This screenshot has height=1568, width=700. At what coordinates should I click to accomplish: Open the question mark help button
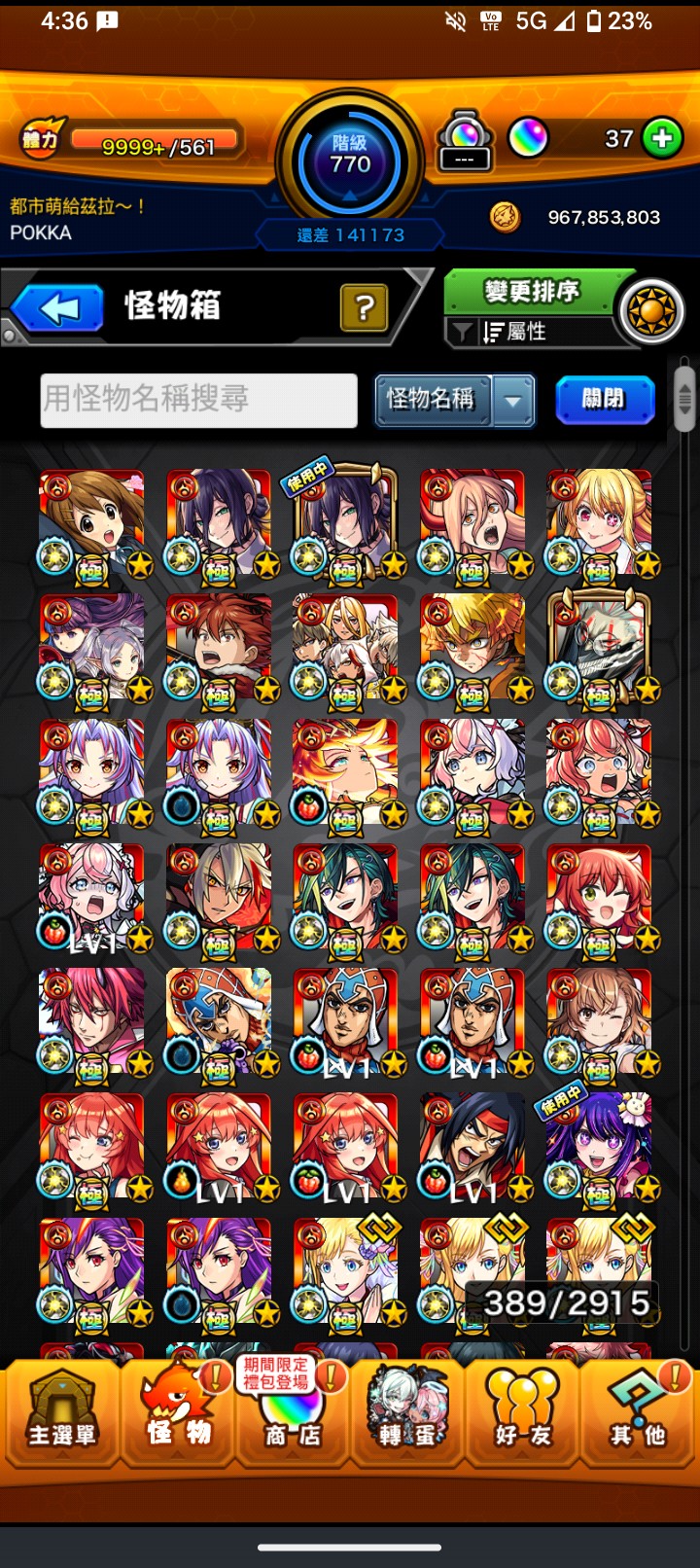365,307
